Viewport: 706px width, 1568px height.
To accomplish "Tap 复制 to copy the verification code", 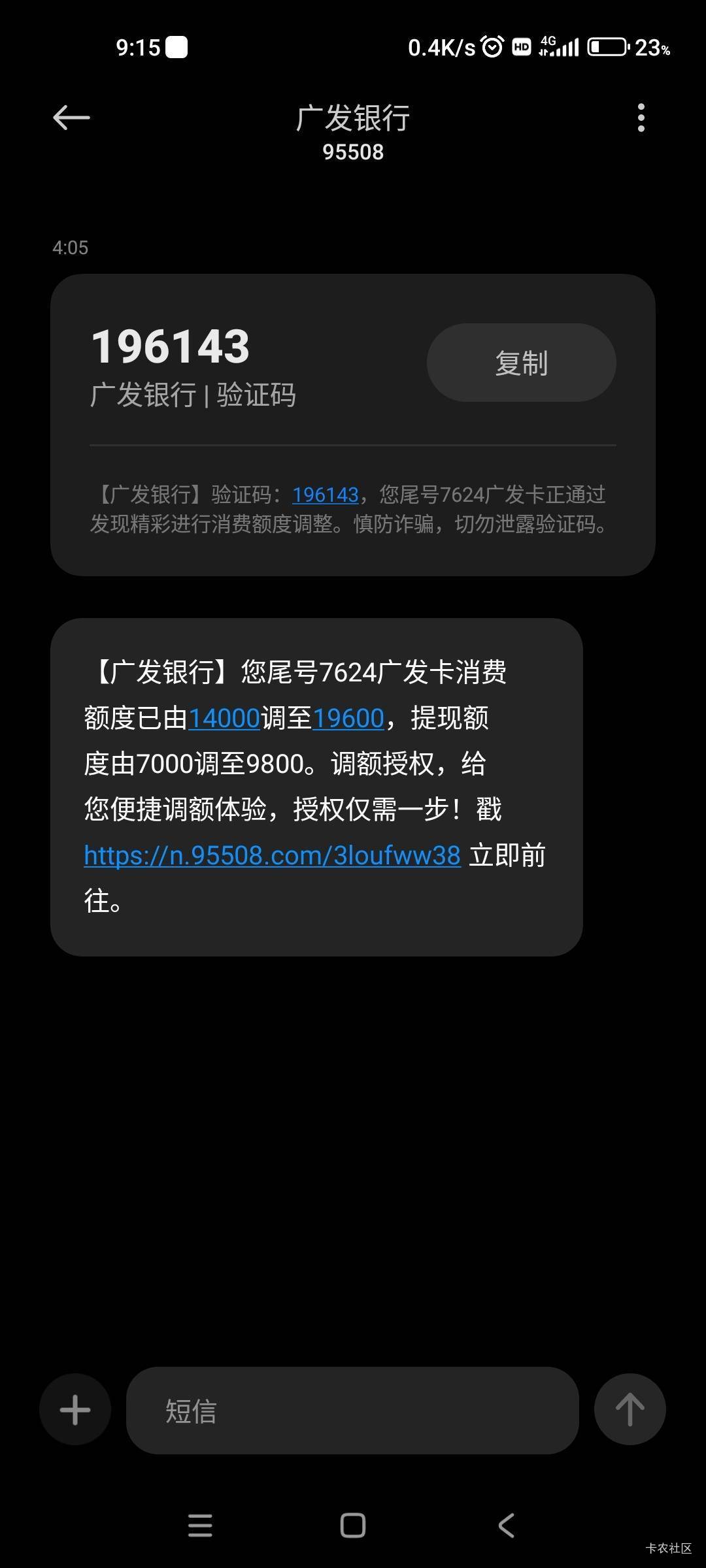I will (521, 363).
